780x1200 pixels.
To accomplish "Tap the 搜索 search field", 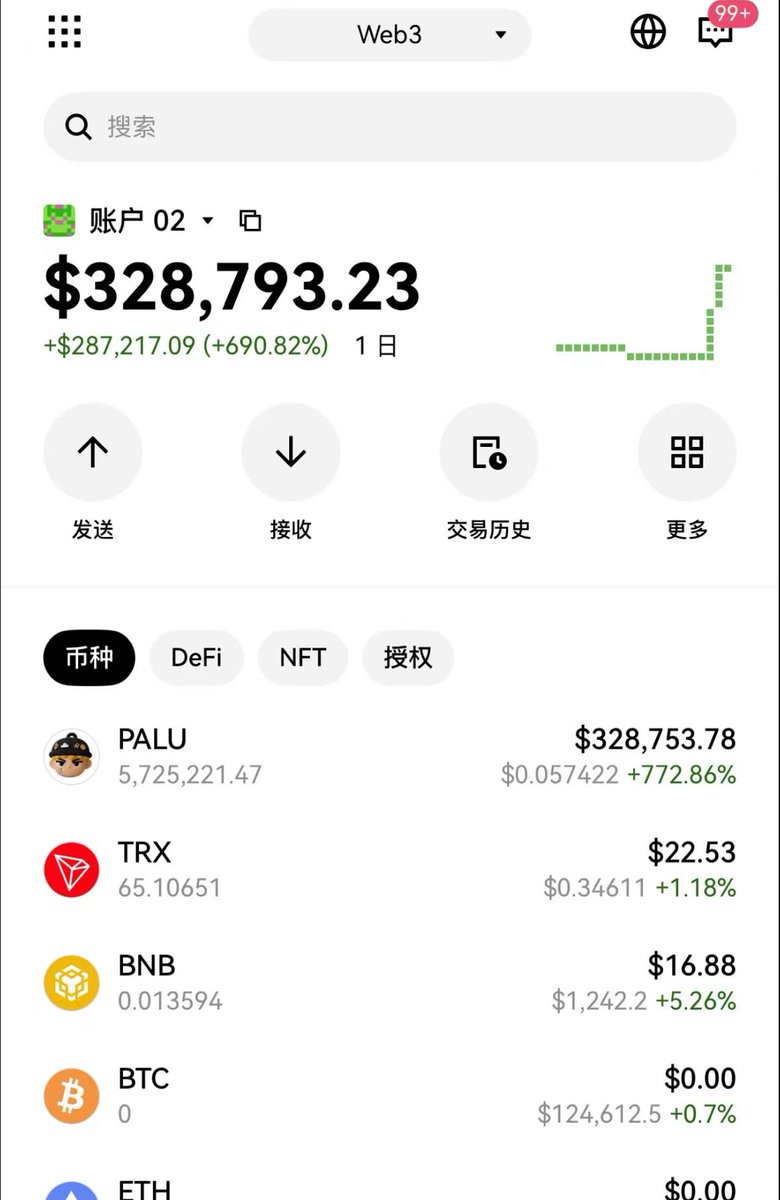I will click(x=390, y=127).
